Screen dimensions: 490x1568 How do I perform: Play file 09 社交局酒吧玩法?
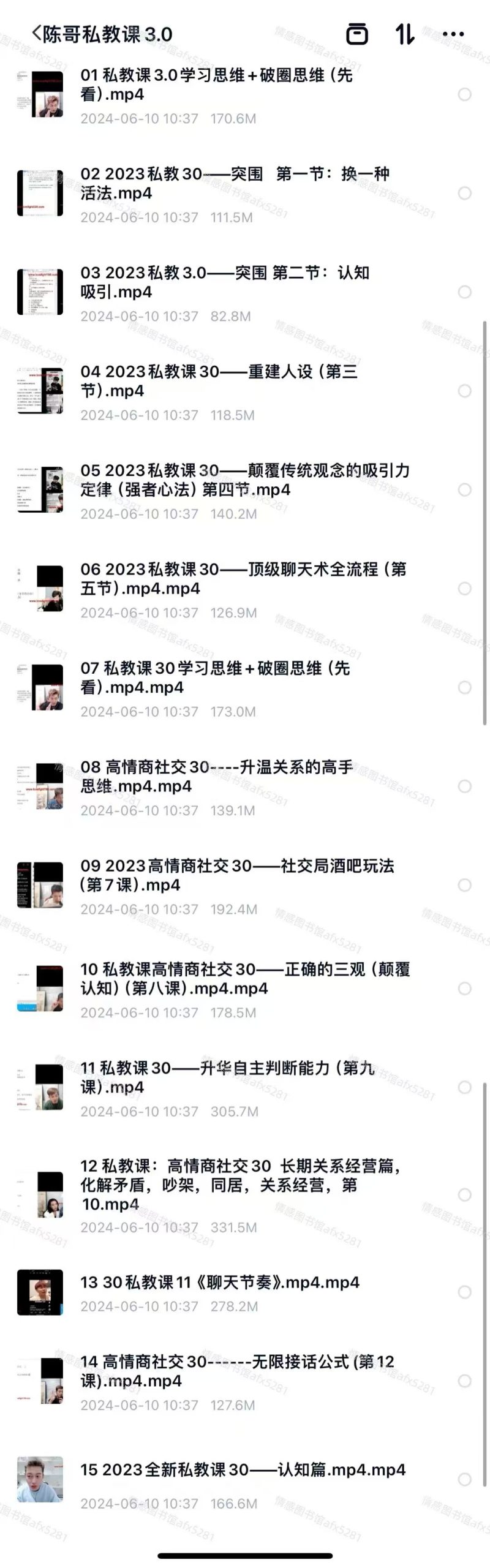click(x=237, y=875)
